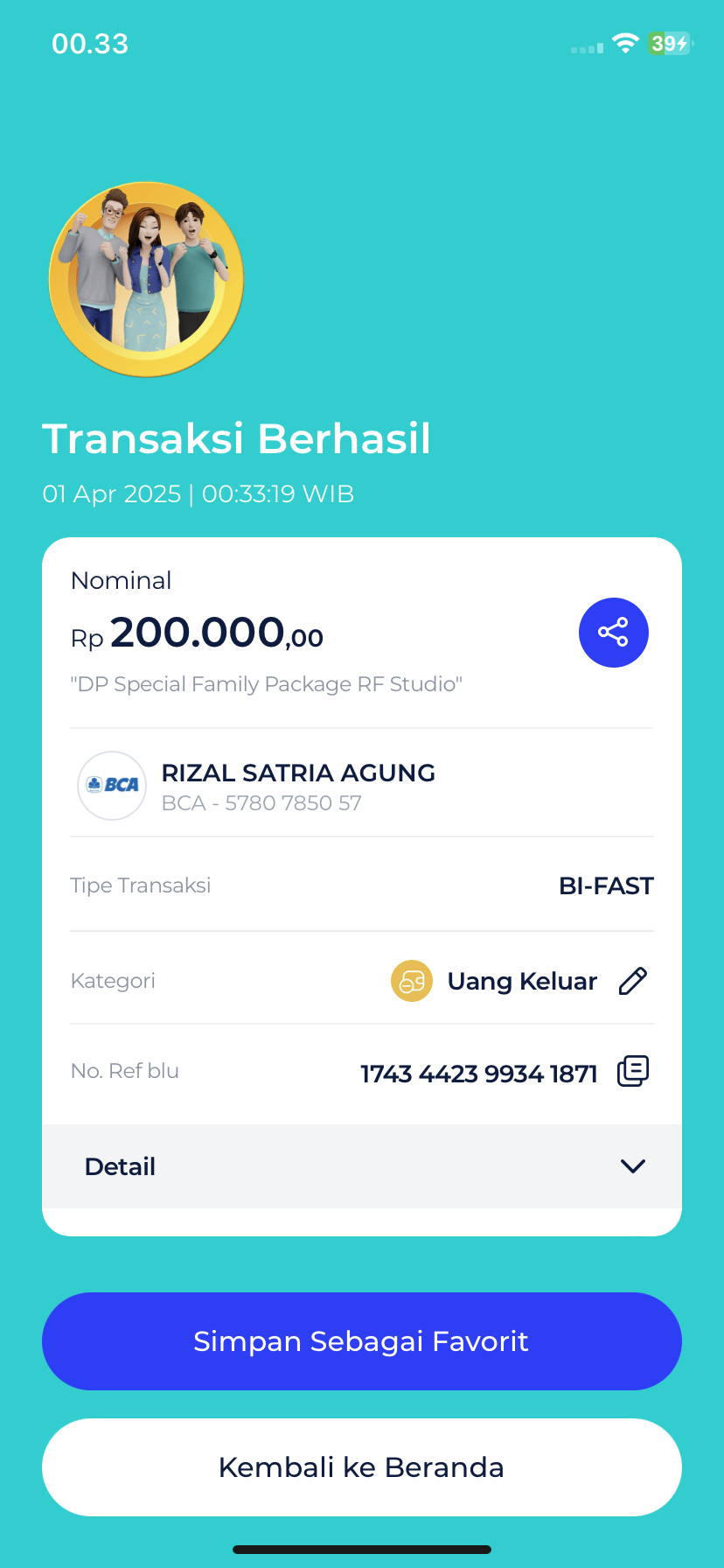This screenshot has height=1568, width=724.
Task: Go back via Kembali ke Beranda
Action: pos(361,1466)
